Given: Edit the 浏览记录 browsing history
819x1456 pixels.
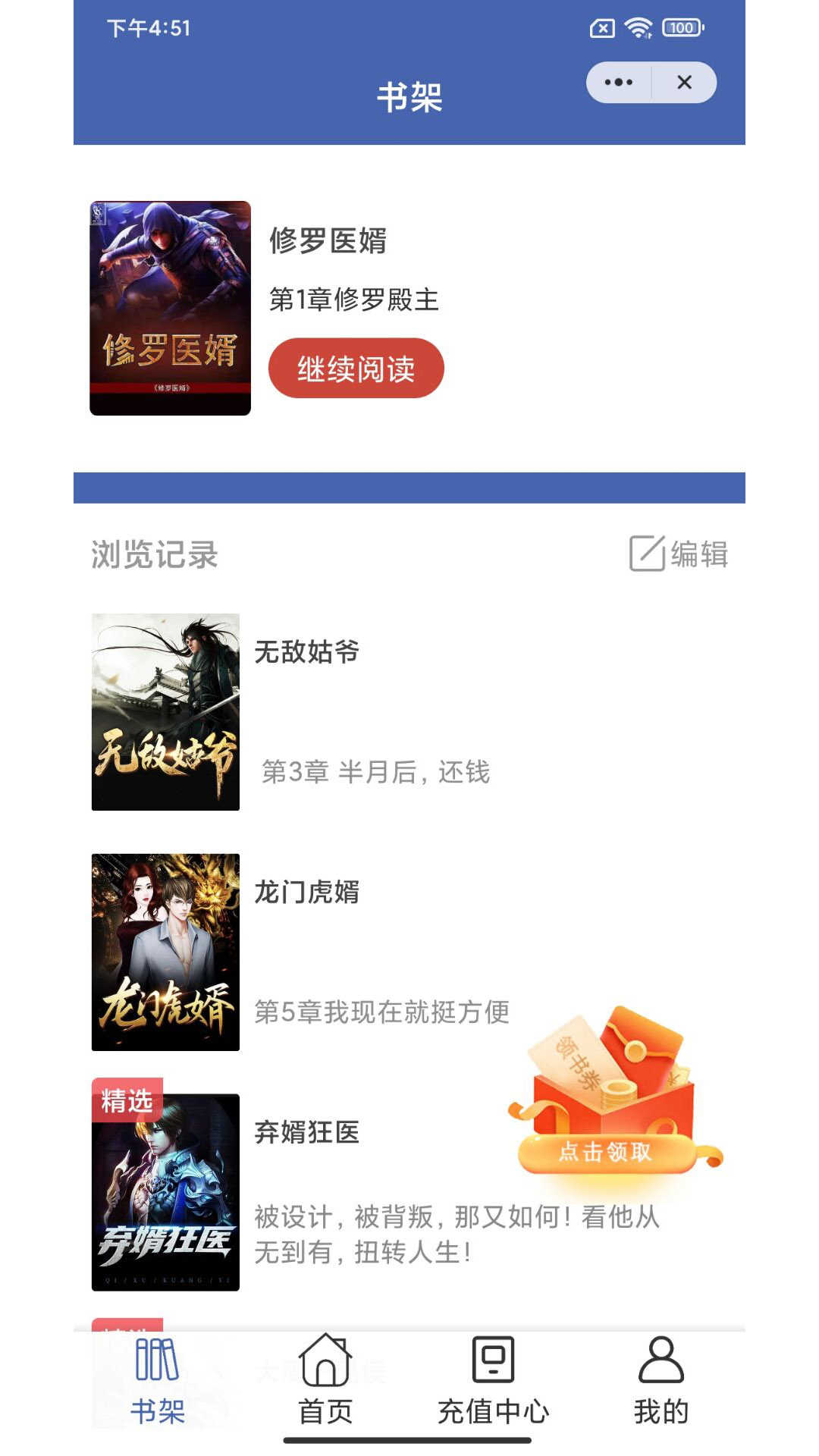Looking at the screenshot, I should (679, 554).
